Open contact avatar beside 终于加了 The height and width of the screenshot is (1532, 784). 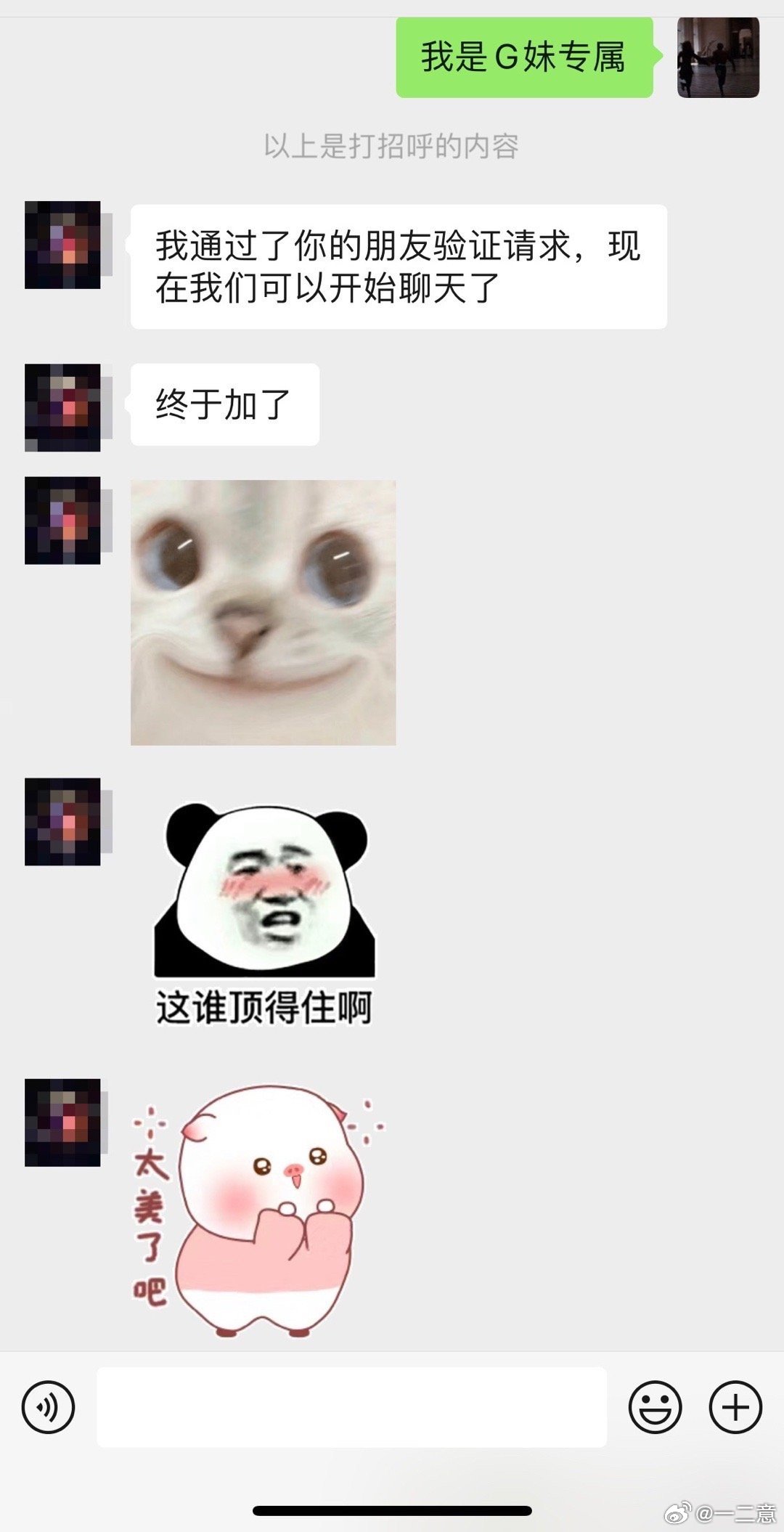pos(63,407)
